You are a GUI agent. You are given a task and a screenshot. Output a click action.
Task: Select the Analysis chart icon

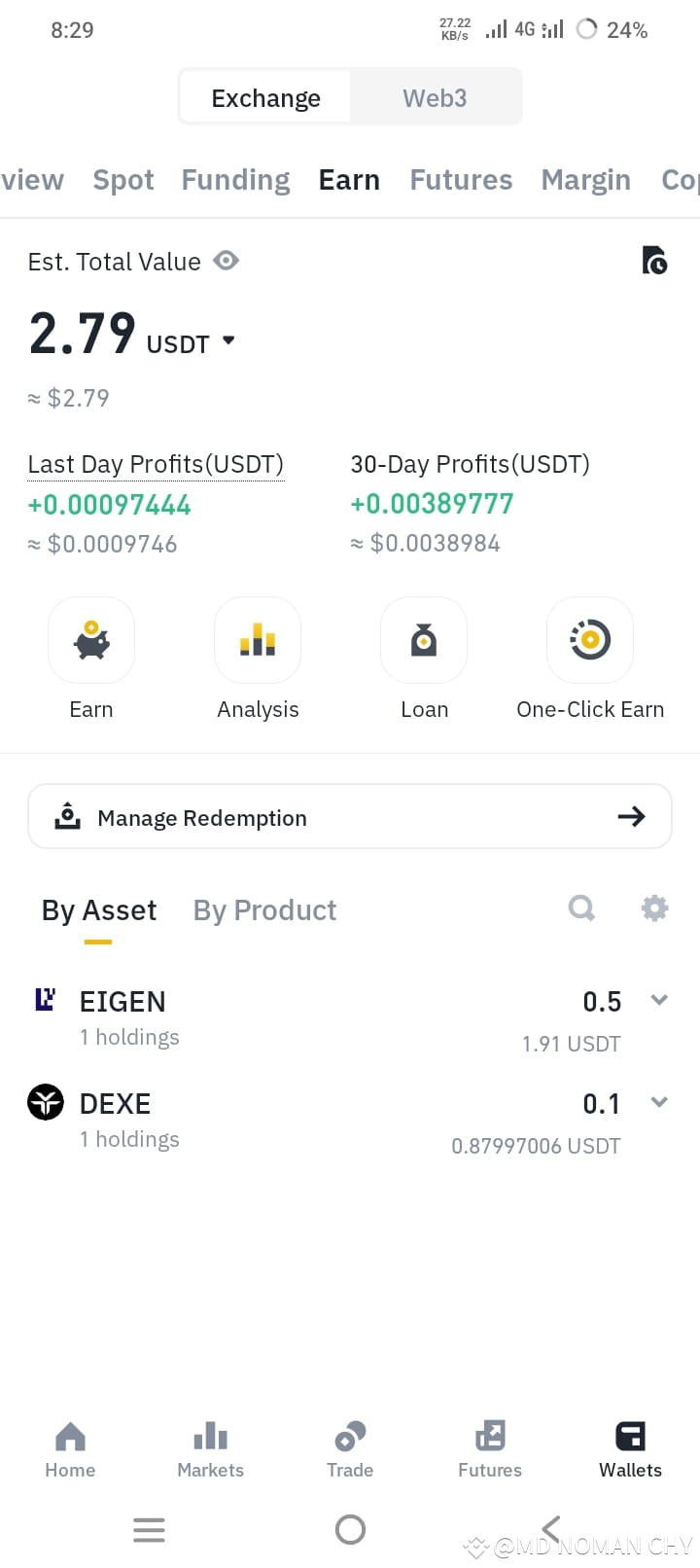click(258, 640)
